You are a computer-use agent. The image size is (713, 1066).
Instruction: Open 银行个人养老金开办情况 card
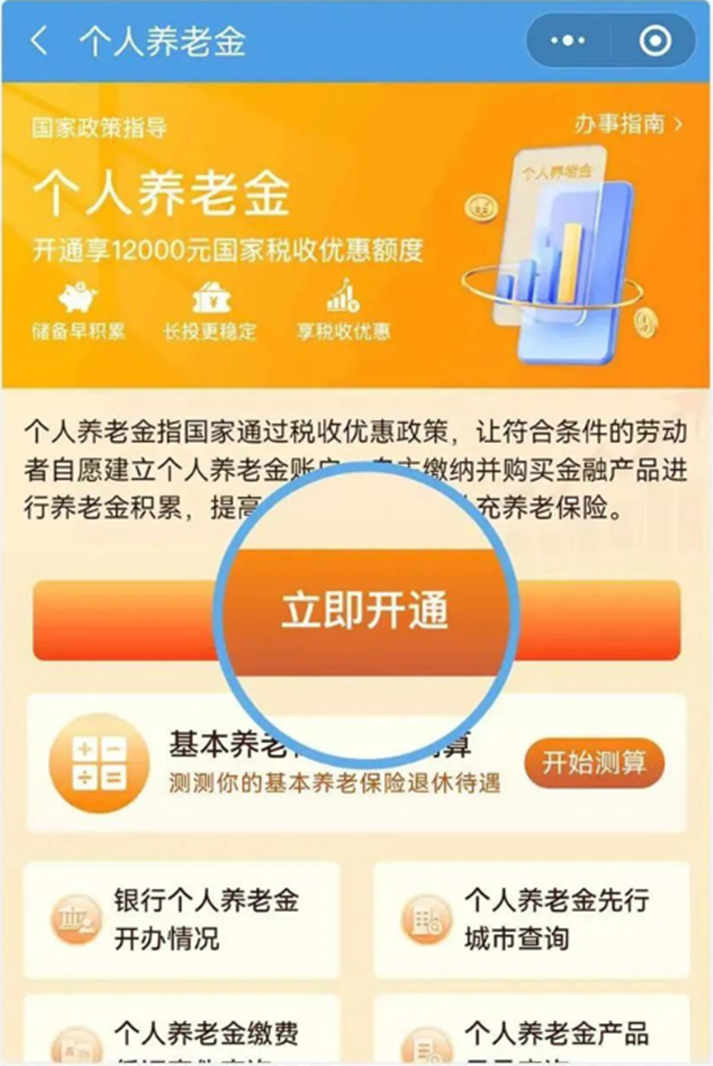[x=182, y=920]
